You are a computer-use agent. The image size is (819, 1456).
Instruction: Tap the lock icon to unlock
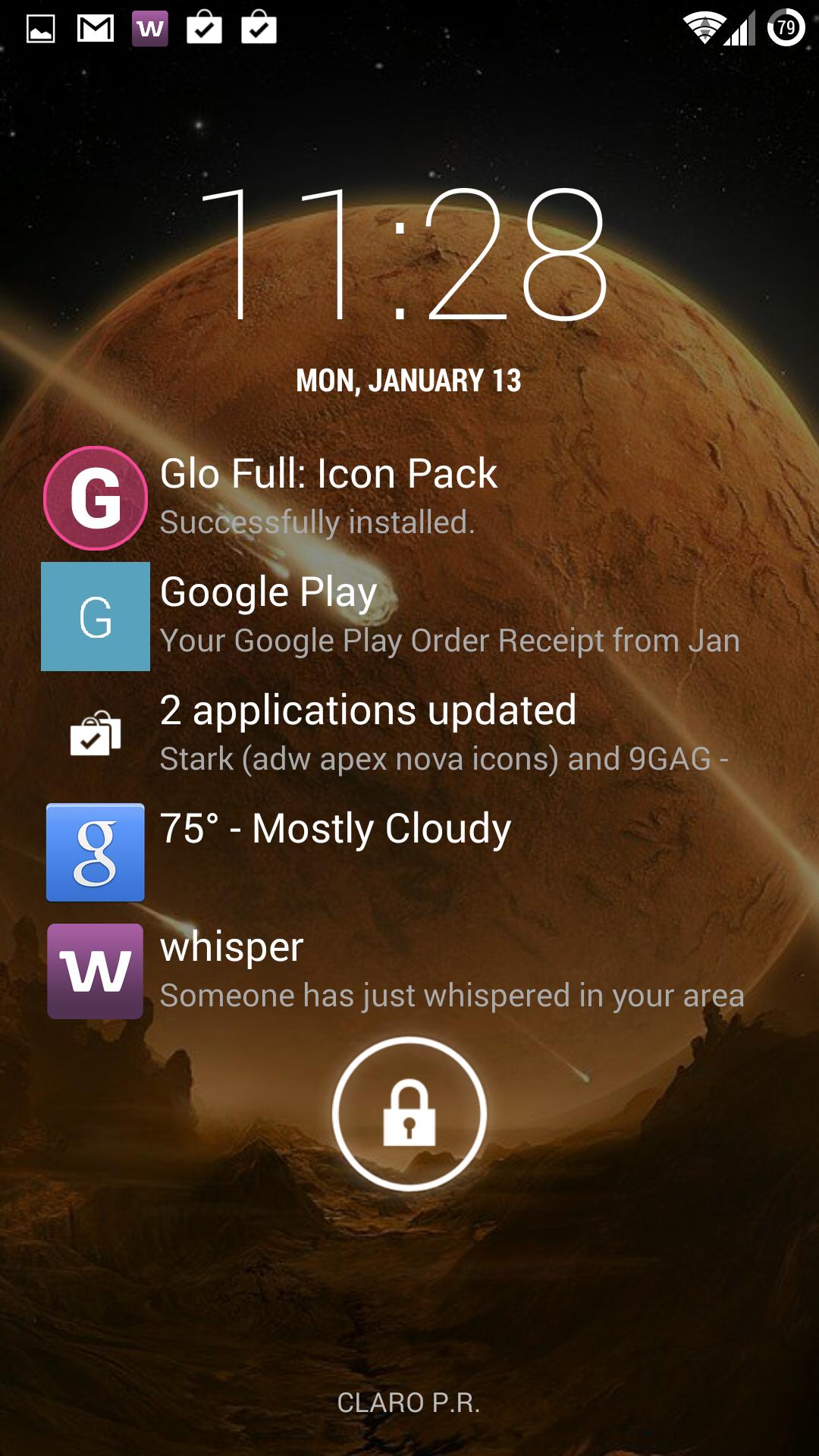409,1113
